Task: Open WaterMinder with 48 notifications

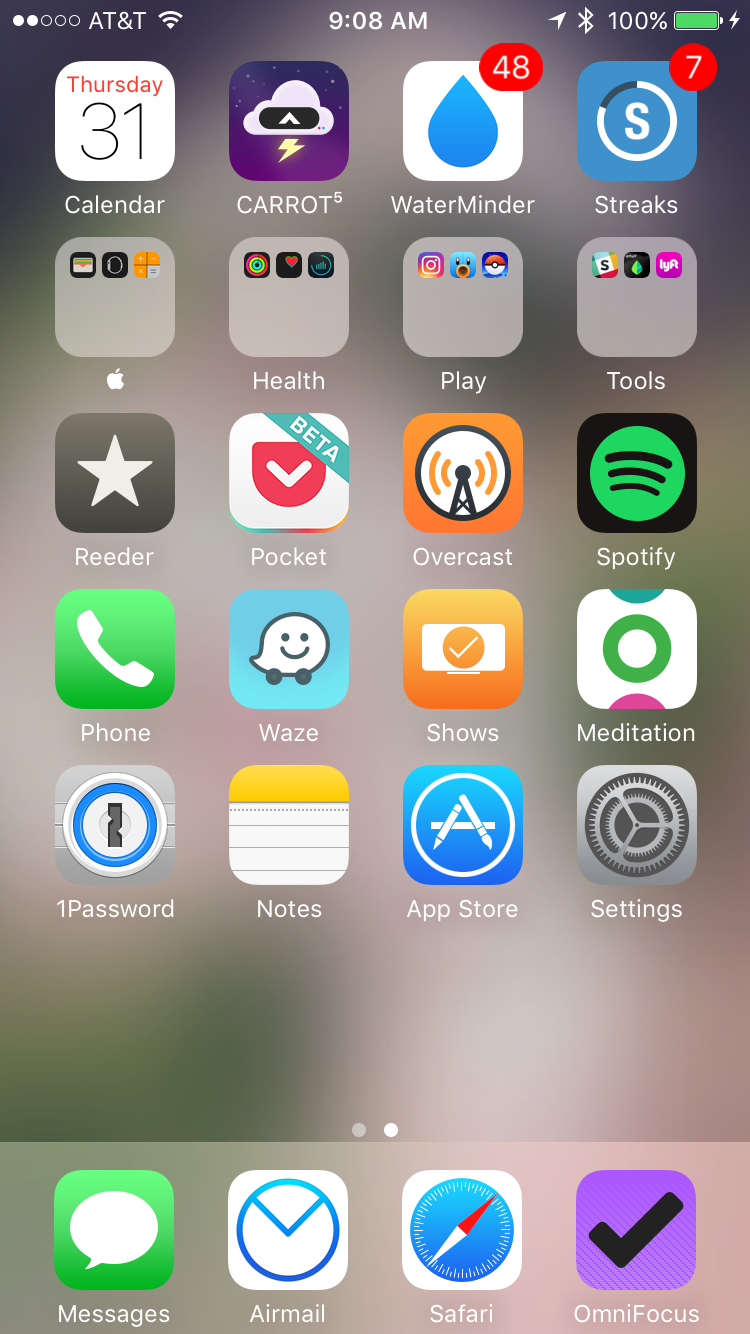Action: coord(463,121)
